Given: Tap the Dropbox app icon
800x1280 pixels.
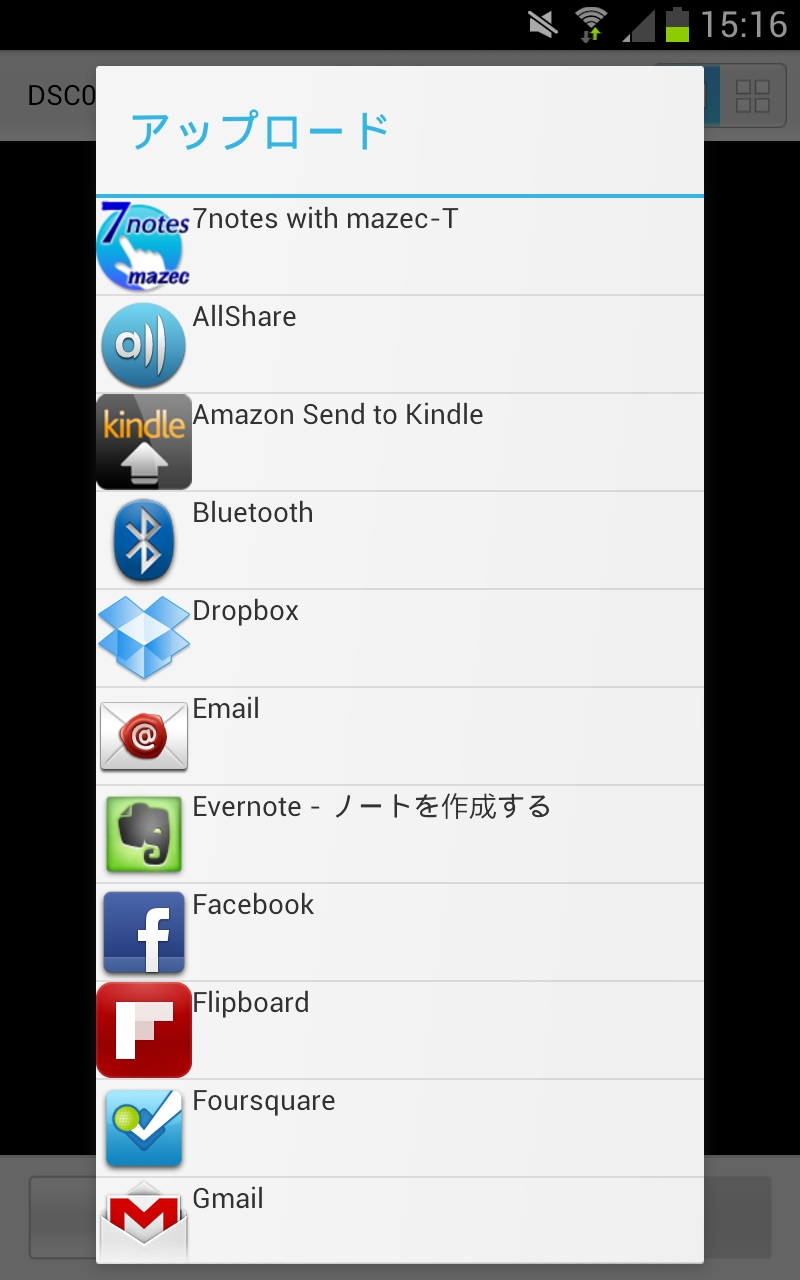Looking at the screenshot, I should [143, 637].
